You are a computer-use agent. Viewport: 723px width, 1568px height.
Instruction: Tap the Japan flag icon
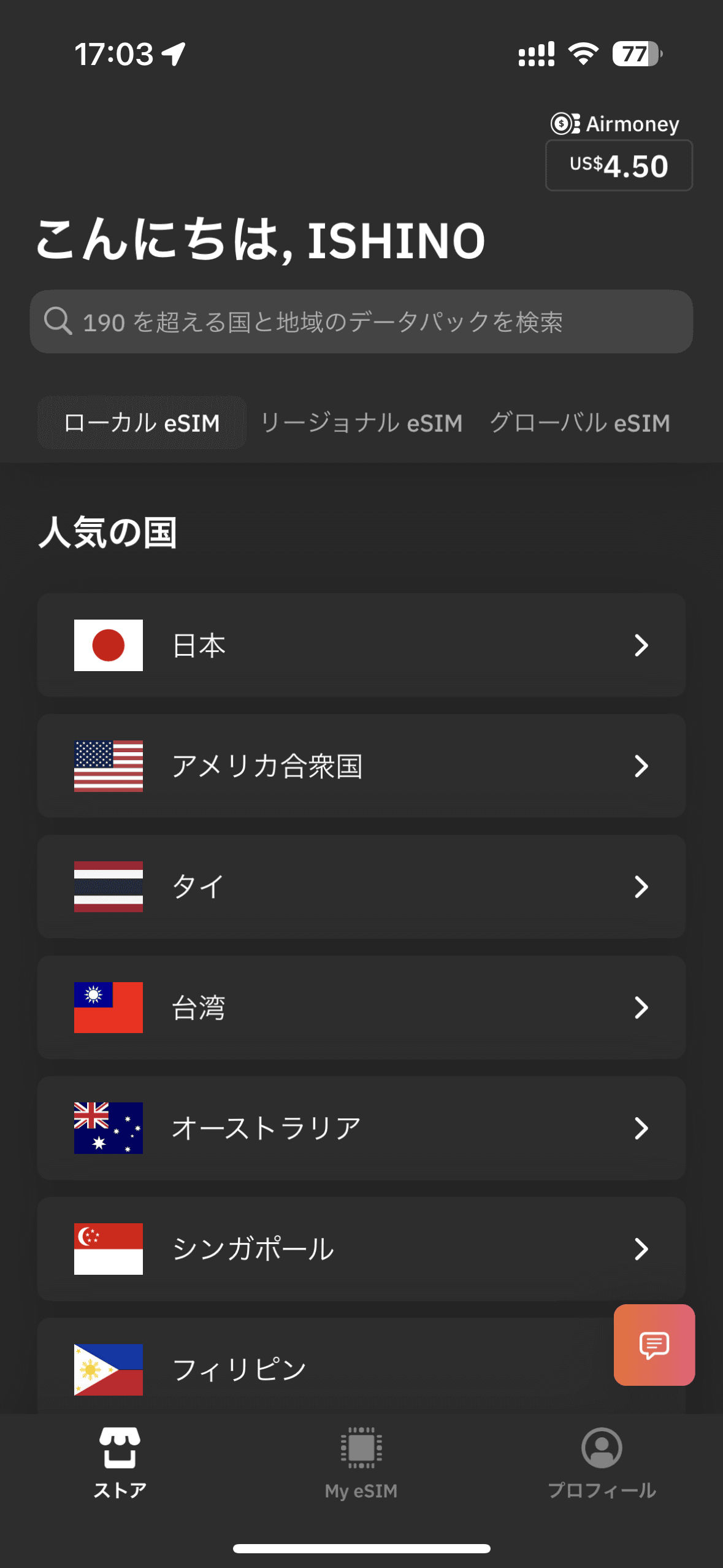point(108,645)
